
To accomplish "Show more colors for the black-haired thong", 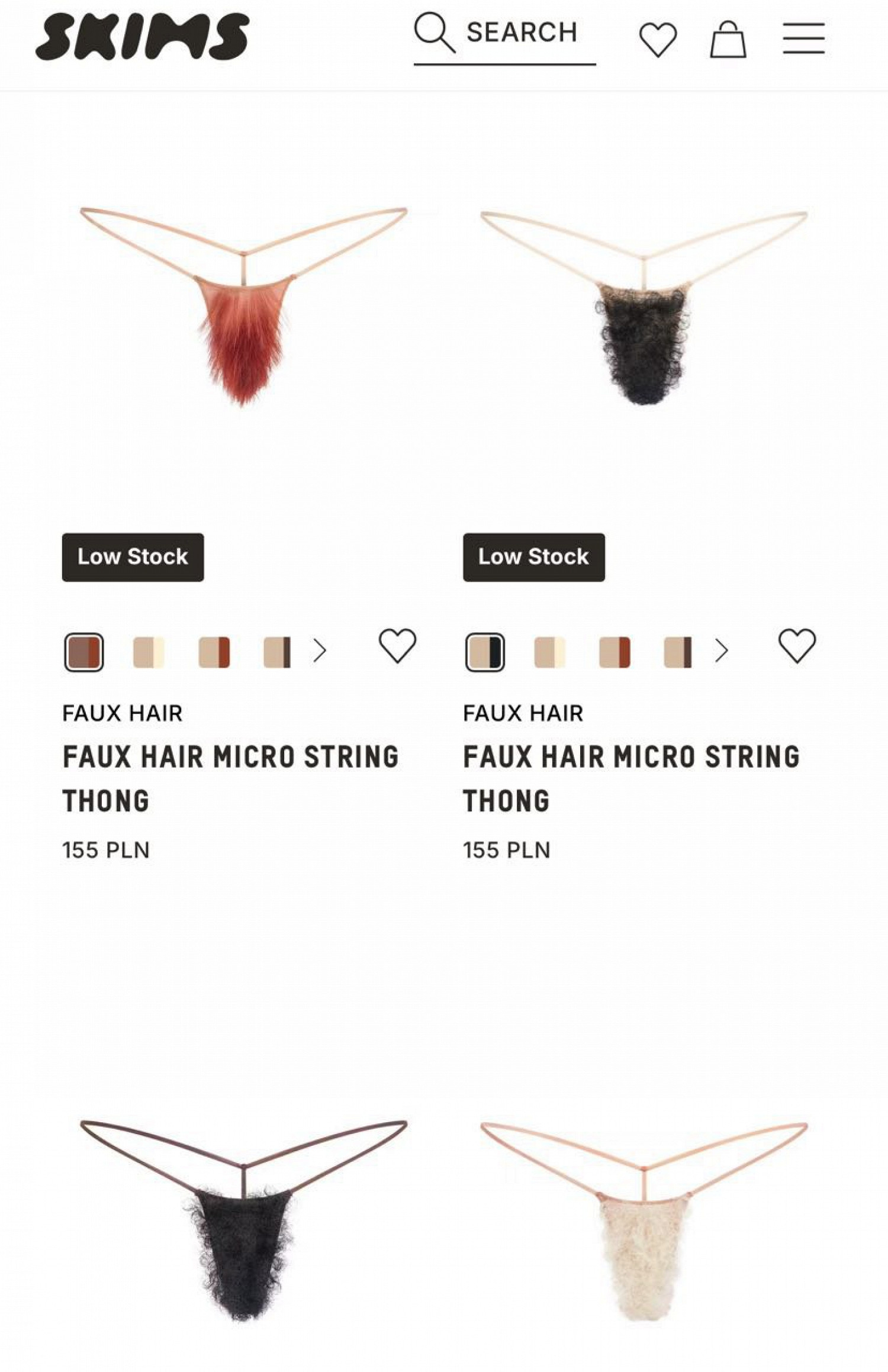I will [721, 651].
